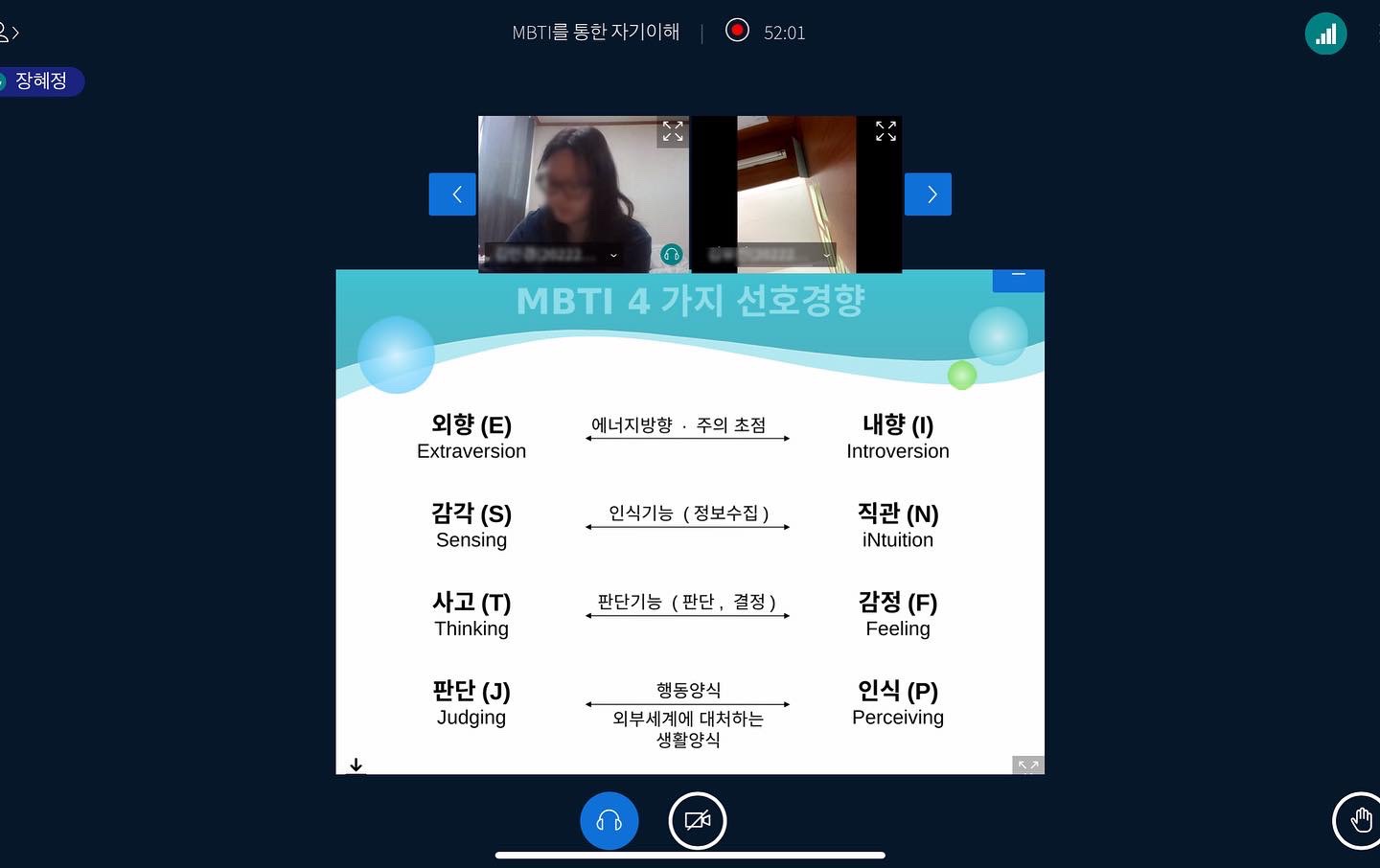Toggle the headphone audio button
This screenshot has height=868, width=1380.
coord(609,821)
